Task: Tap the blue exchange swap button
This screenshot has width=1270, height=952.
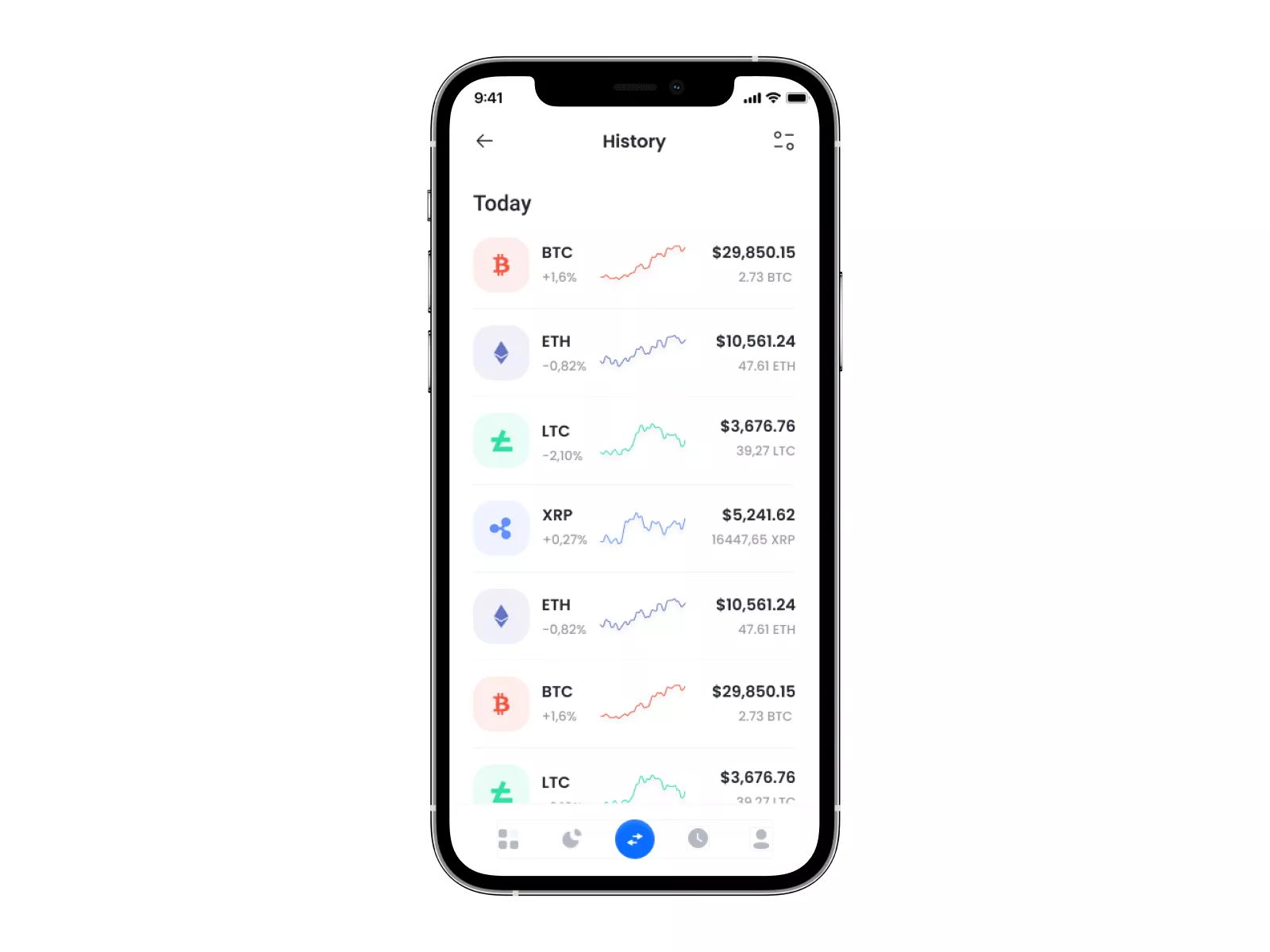Action: click(x=634, y=839)
